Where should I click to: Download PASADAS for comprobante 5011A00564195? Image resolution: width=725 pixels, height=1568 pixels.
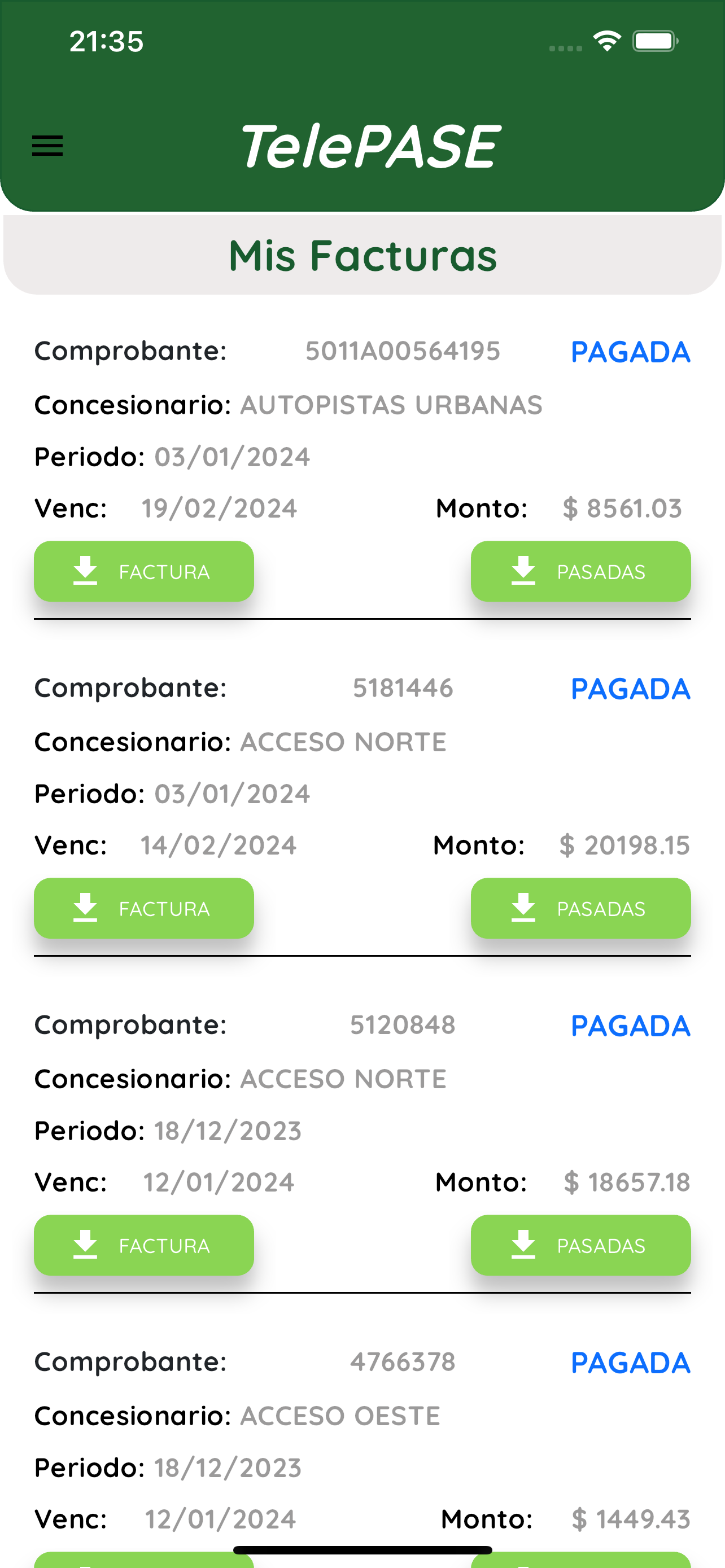coord(580,572)
